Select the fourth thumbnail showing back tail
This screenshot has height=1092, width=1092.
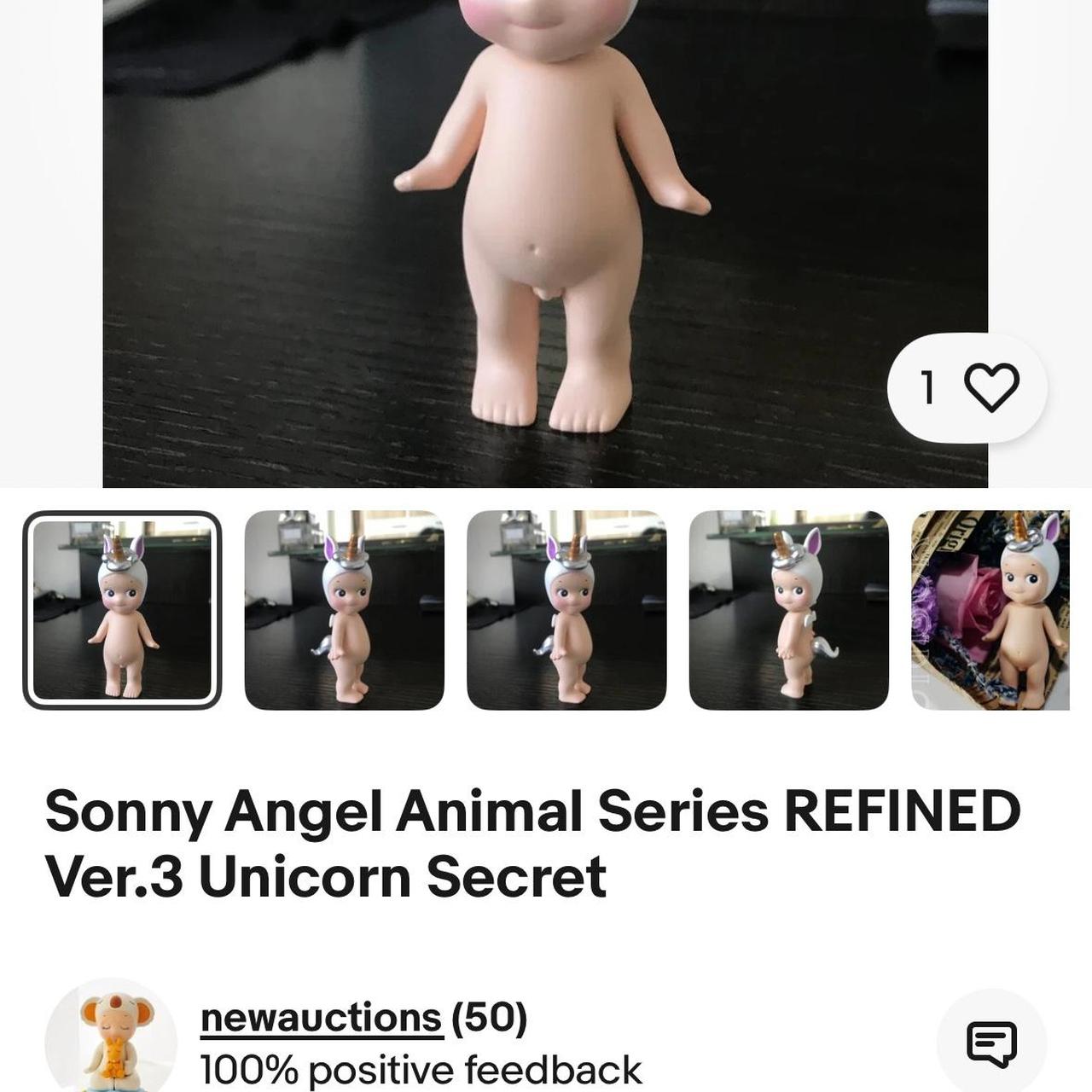coord(788,610)
